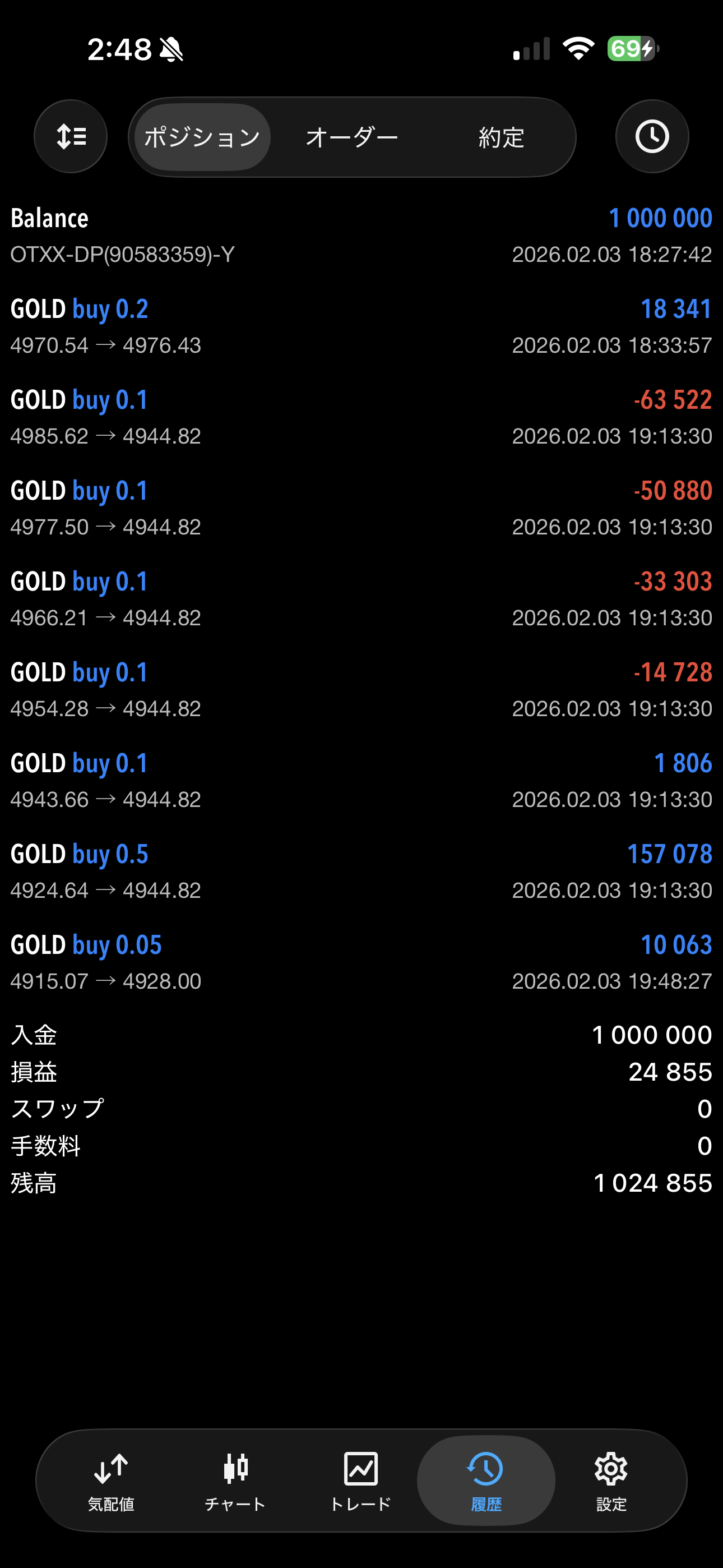Open the history period clock icon

(652, 136)
